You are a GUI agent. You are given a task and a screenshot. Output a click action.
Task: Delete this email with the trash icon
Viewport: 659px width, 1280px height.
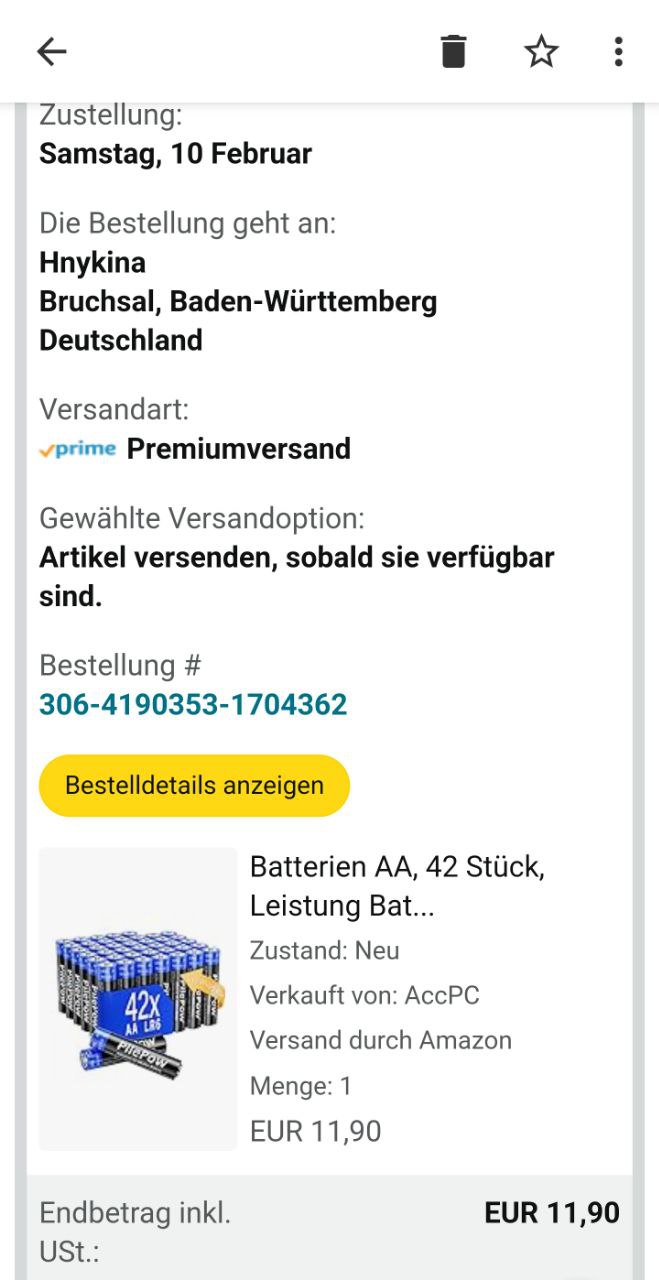pos(453,51)
